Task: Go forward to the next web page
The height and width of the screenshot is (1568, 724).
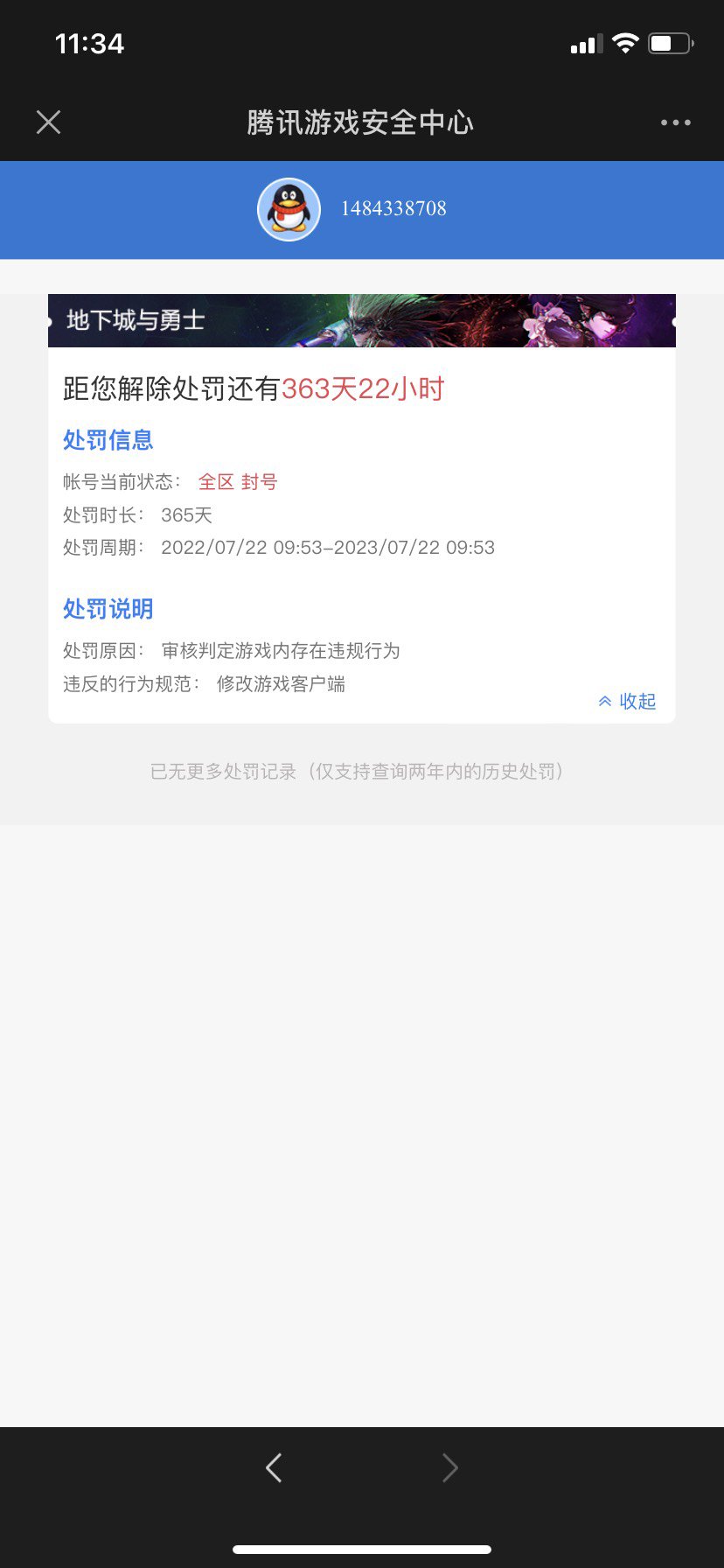Action: point(449,1467)
